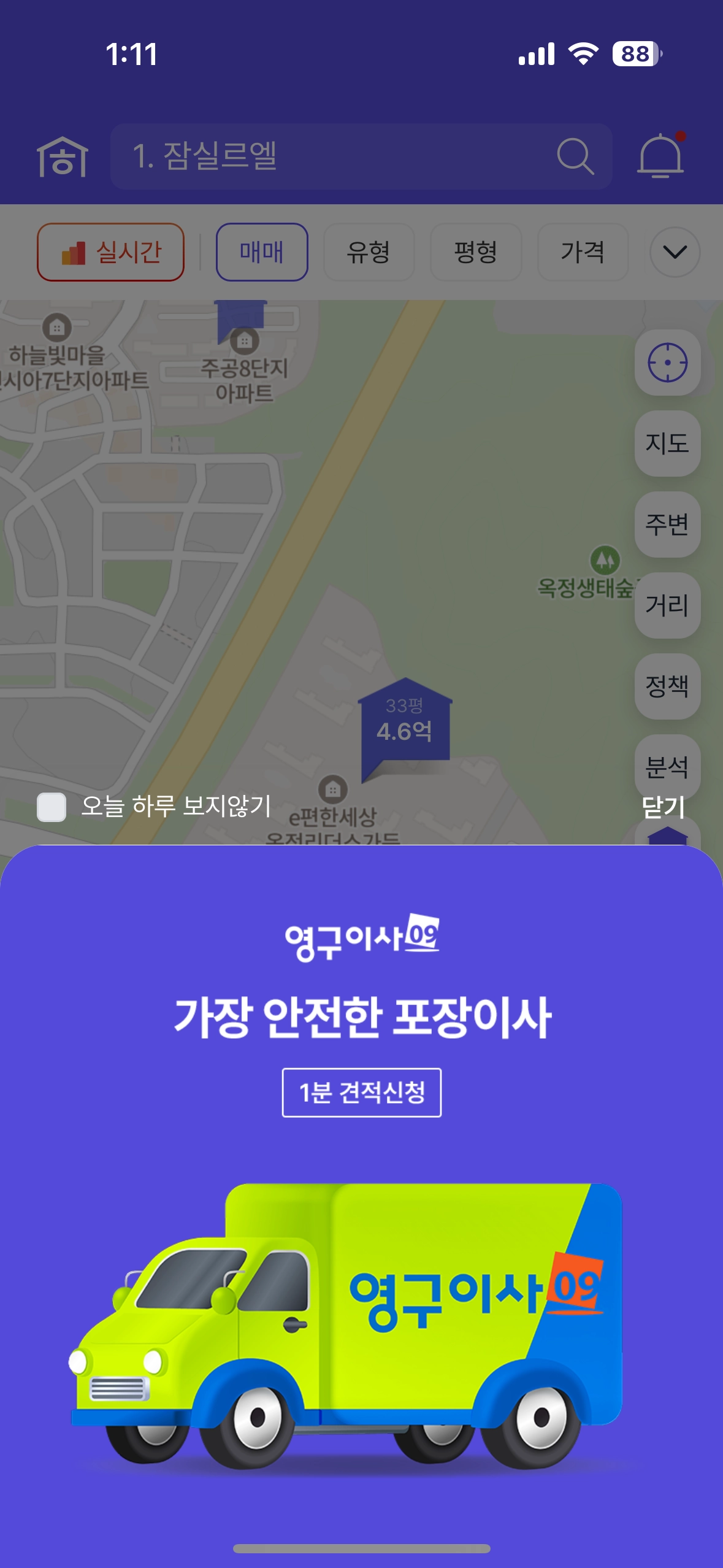Dismiss the ad with 닫기
Viewport: 723px width, 1568px height.
click(x=663, y=807)
